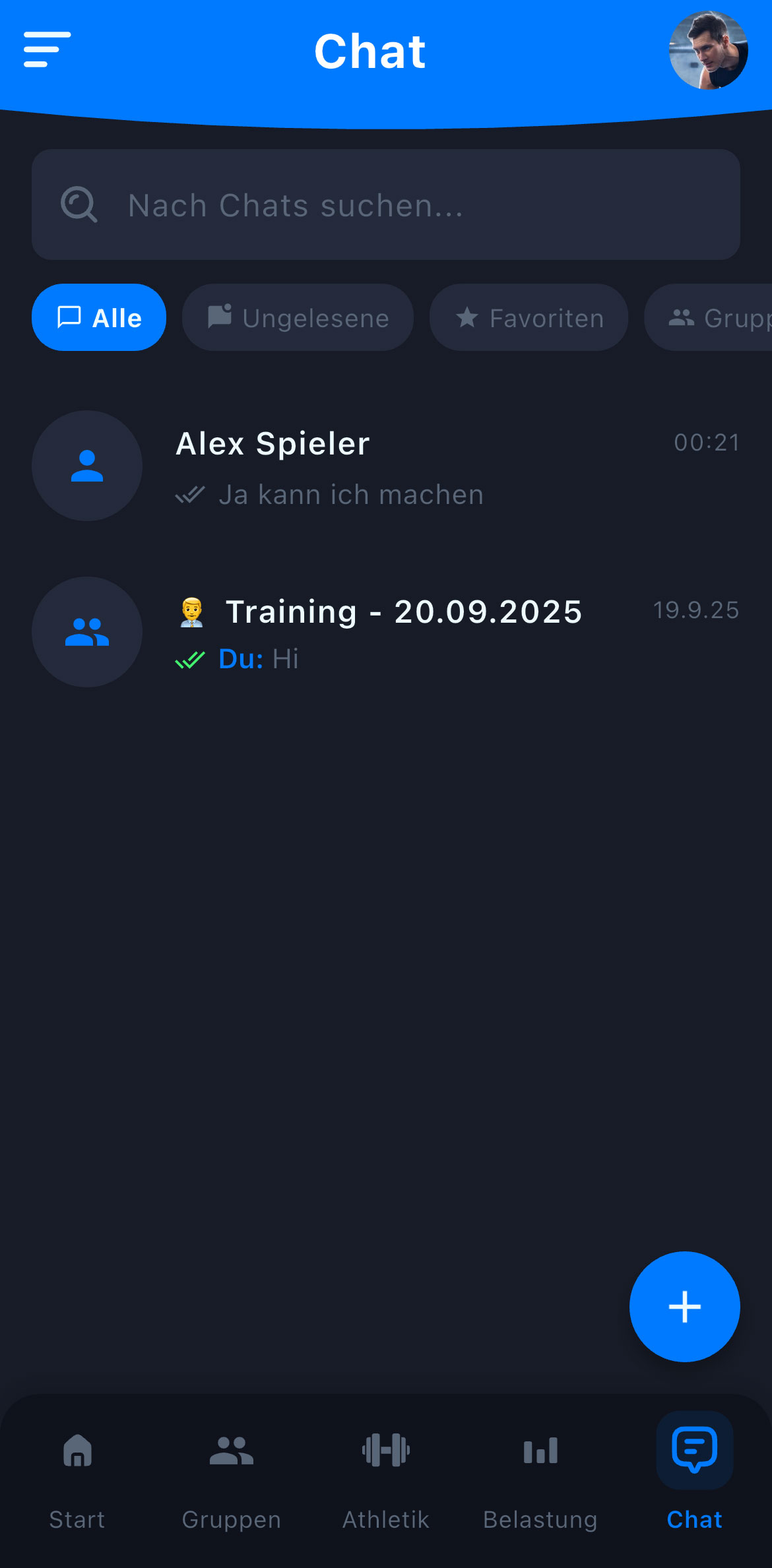Show only Favoriten chats
The height and width of the screenshot is (1568, 772).
[x=529, y=317]
